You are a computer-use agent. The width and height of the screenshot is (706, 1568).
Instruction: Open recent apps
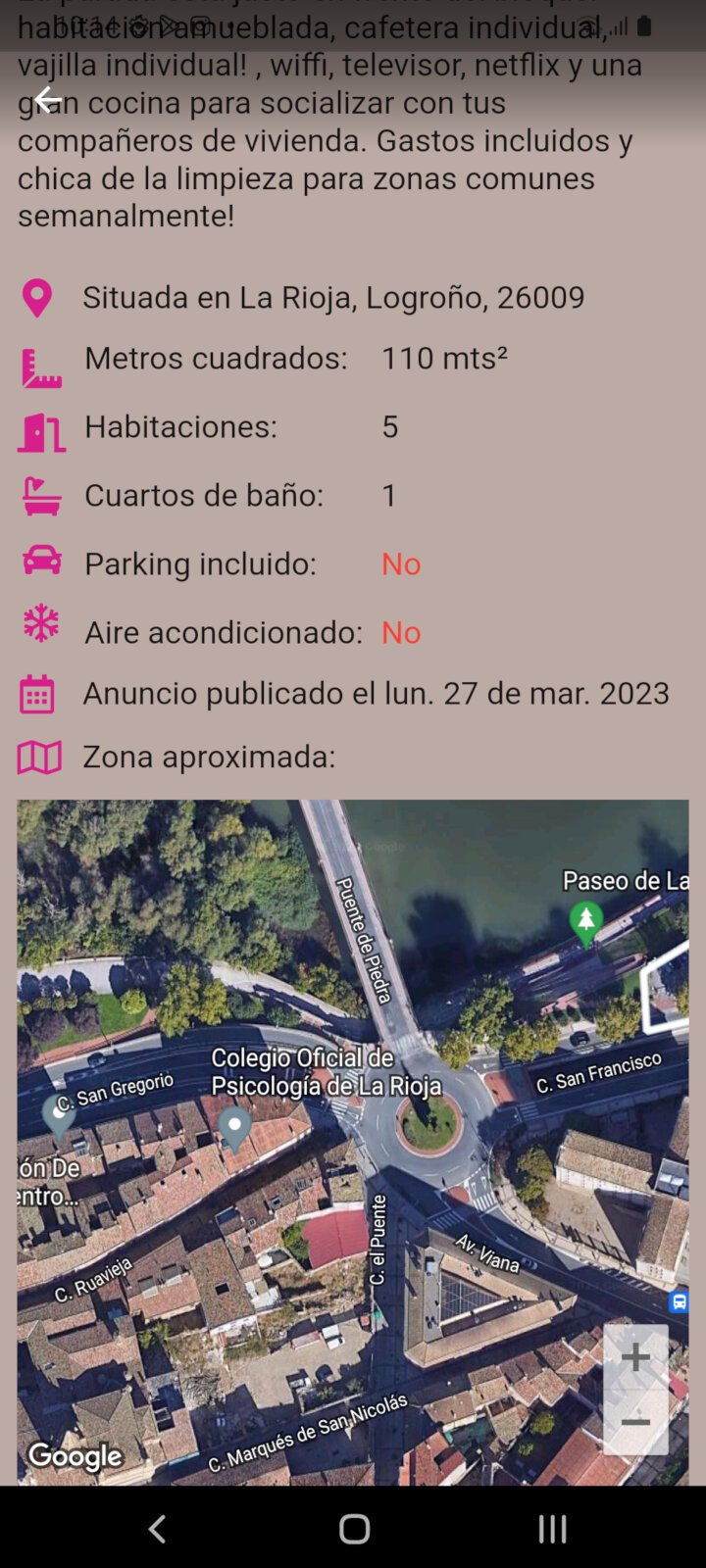(x=552, y=1528)
